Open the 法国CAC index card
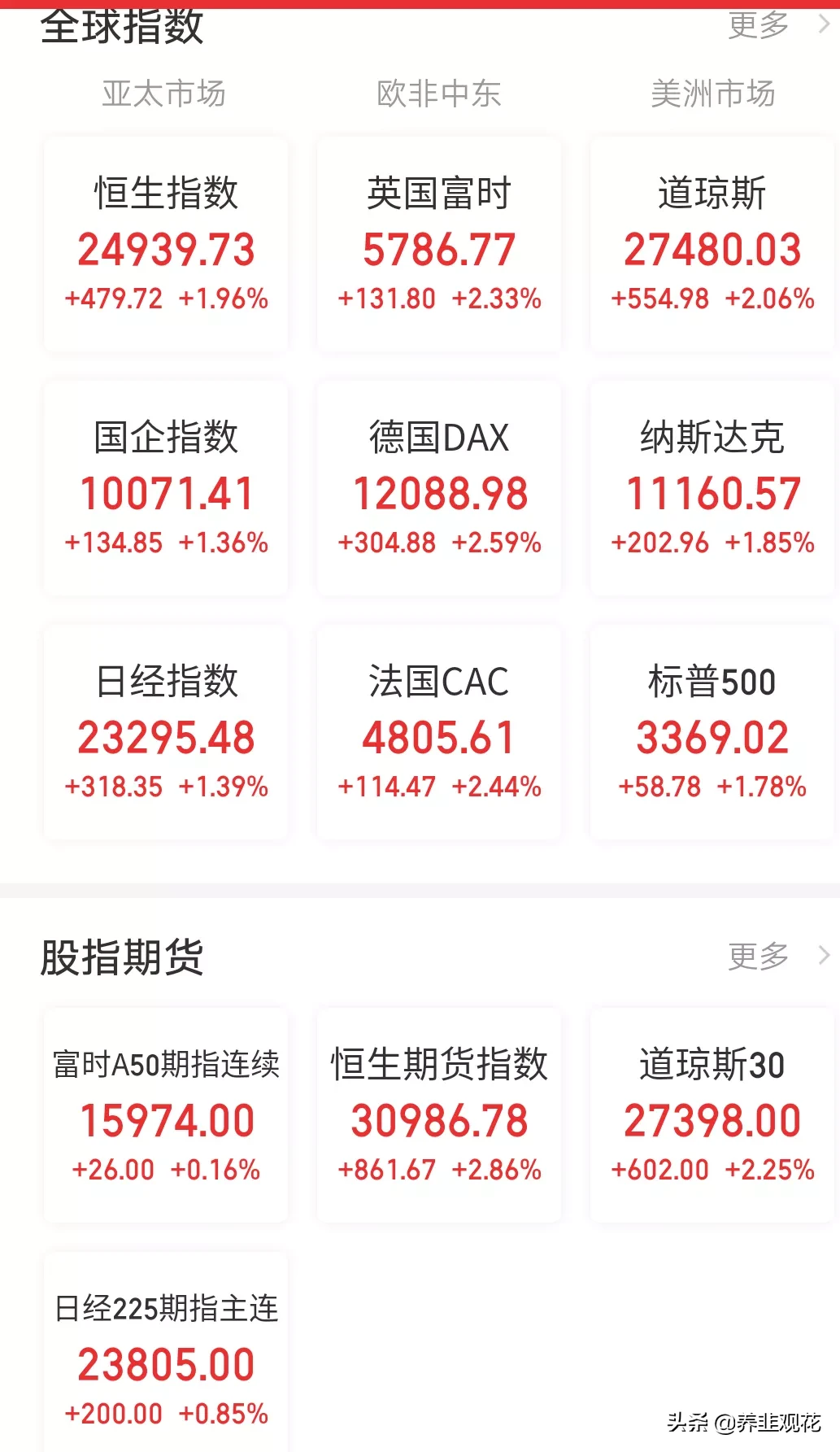840x1452 pixels. click(439, 732)
